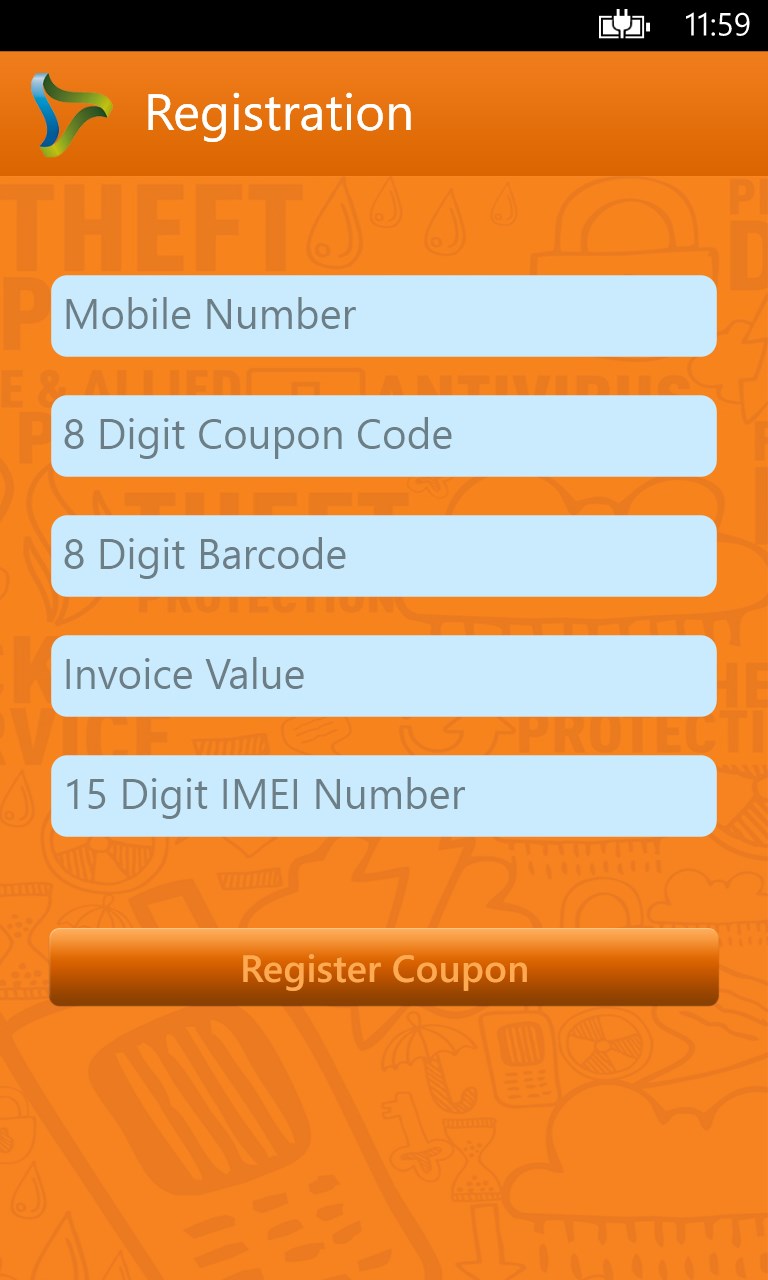The height and width of the screenshot is (1280, 768).
Task: Tap the Mobile Number field
Action: (384, 316)
